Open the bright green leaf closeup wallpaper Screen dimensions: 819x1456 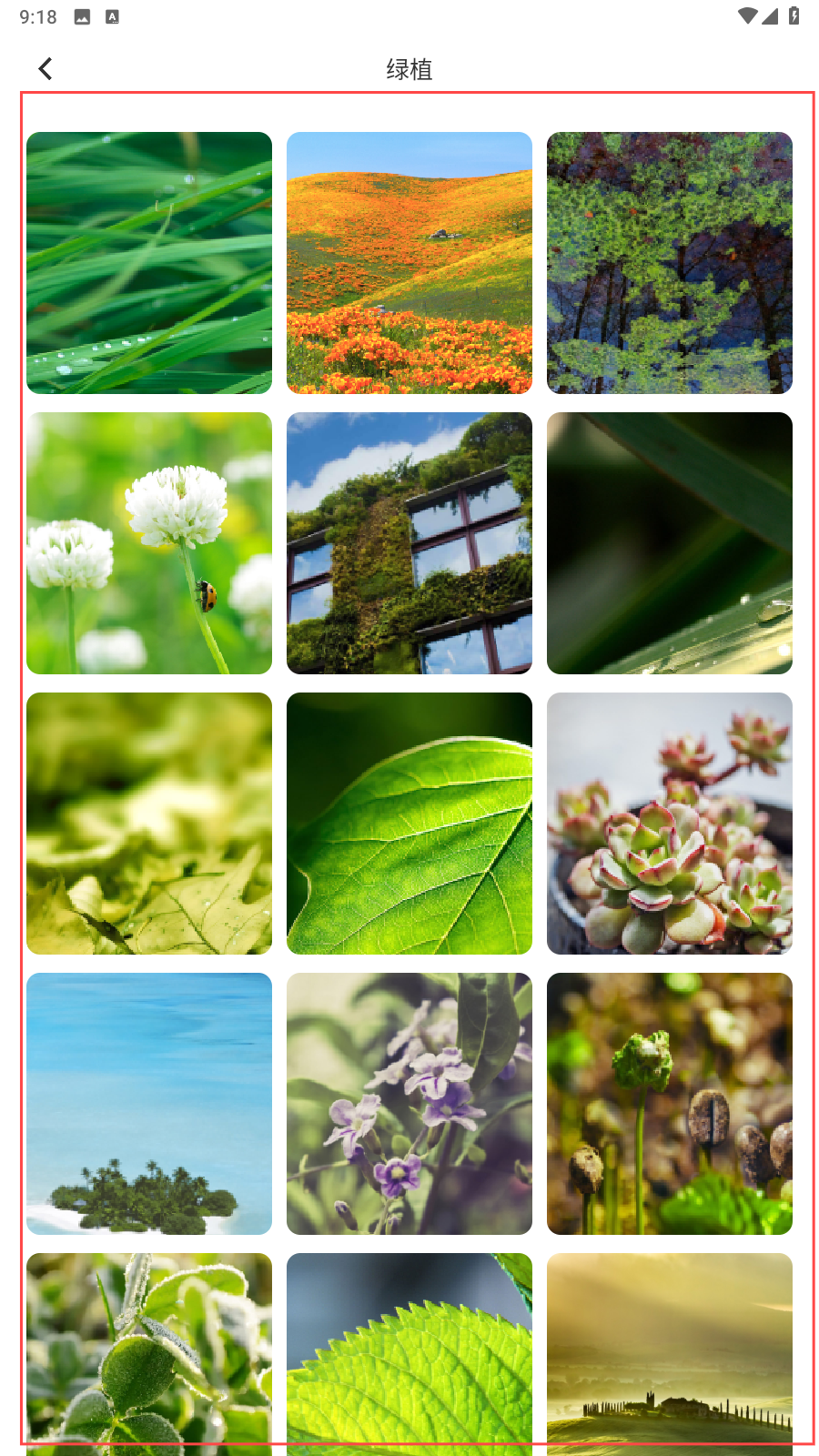click(409, 824)
